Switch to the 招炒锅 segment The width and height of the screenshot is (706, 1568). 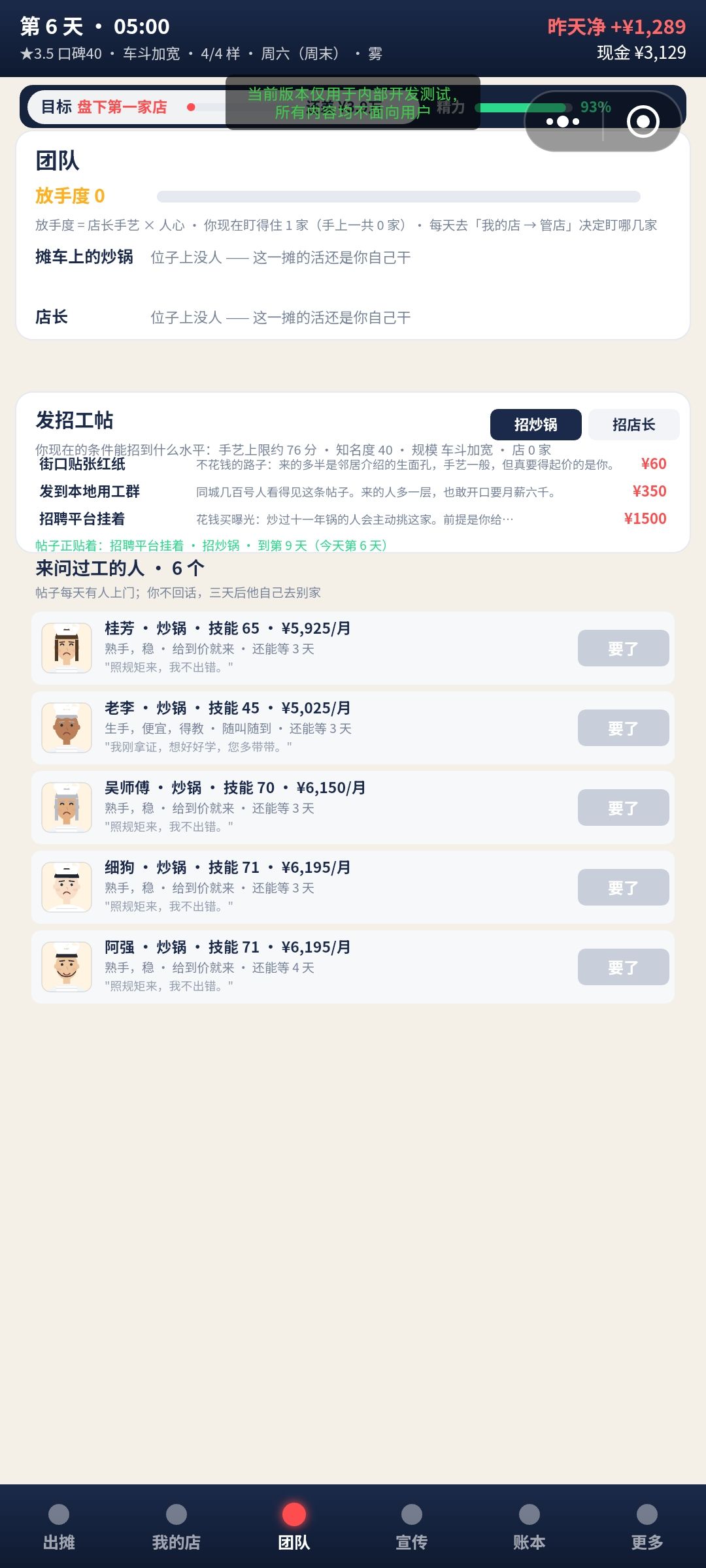[x=535, y=425]
